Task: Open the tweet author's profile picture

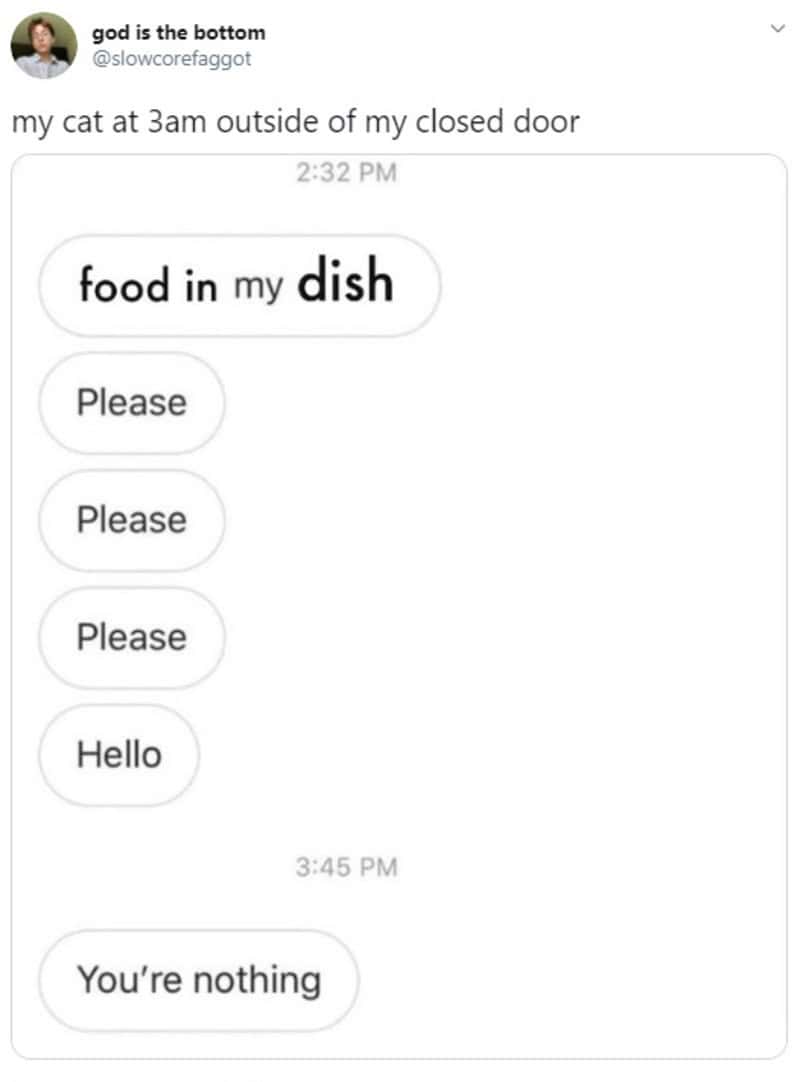Action: tap(43, 45)
